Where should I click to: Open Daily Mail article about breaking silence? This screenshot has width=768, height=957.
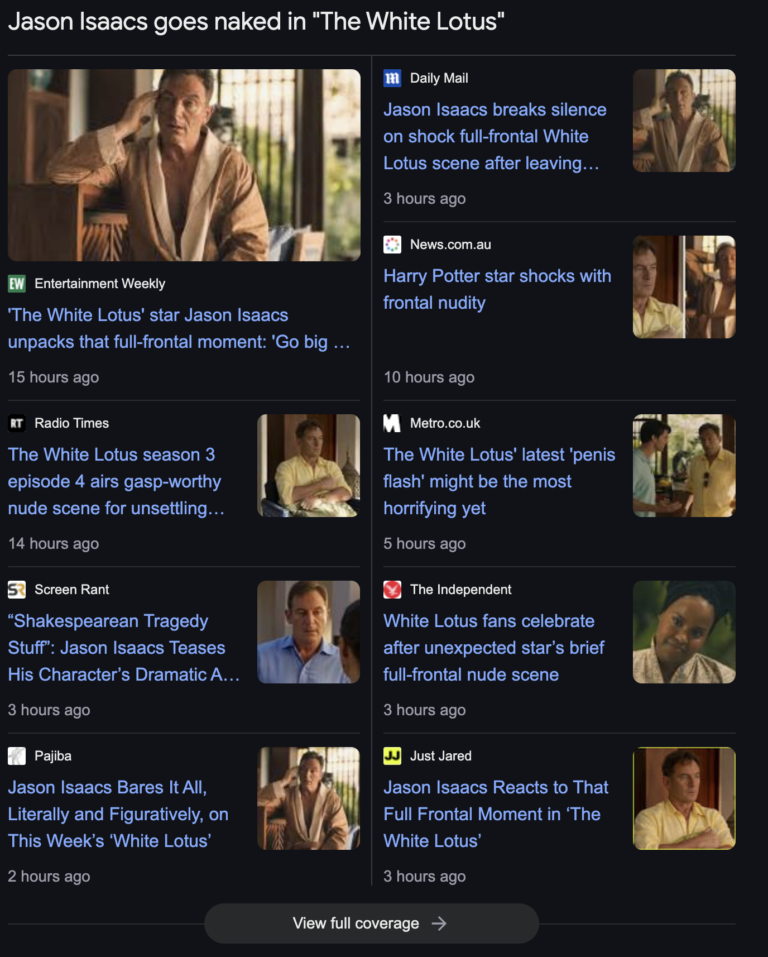coord(495,137)
